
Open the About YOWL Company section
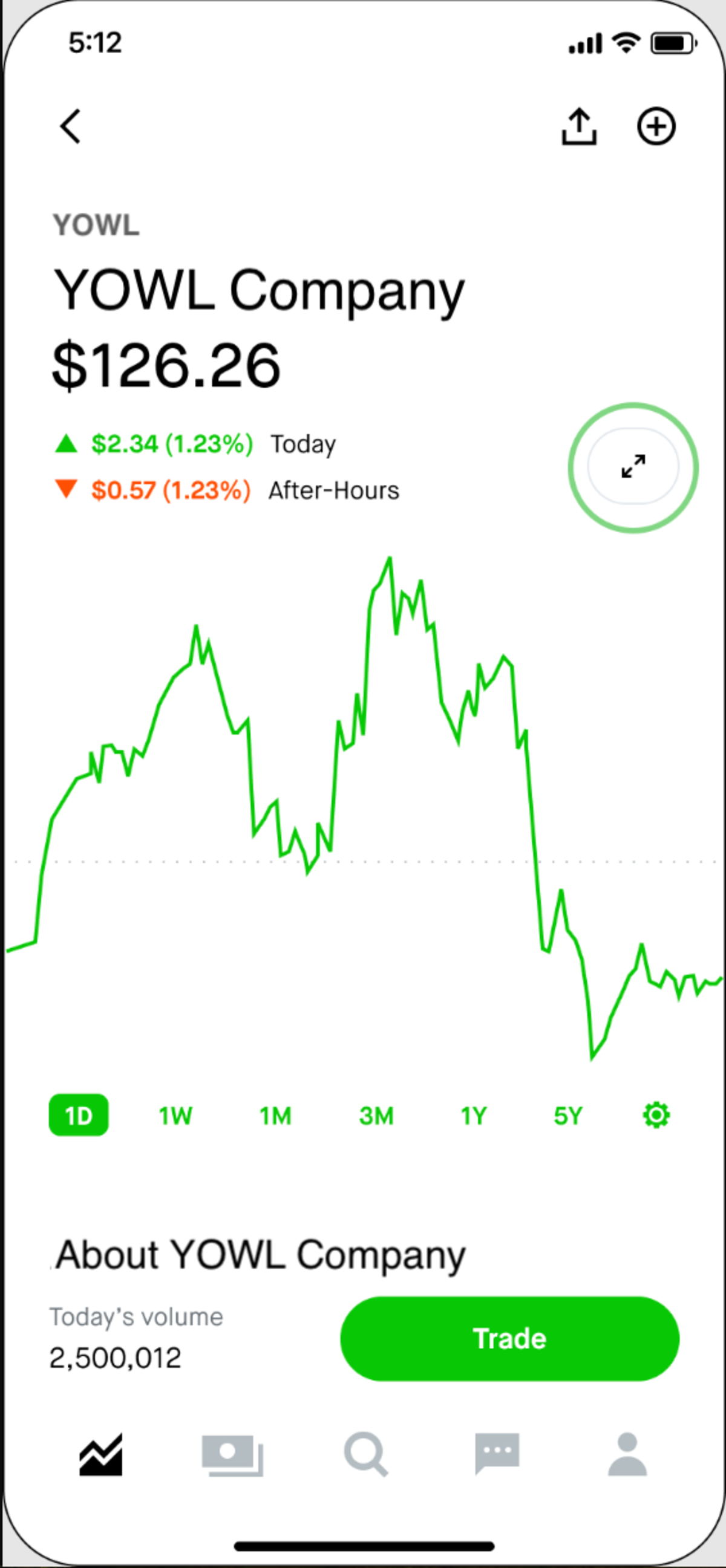point(258,1253)
